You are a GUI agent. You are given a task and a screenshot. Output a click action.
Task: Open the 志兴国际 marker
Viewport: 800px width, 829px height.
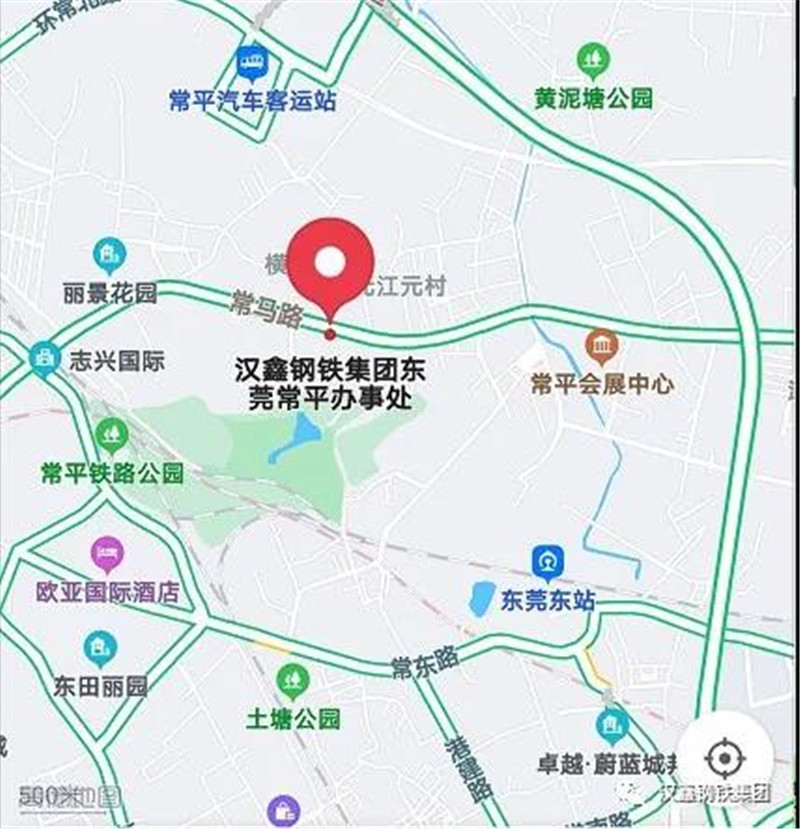tap(45, 358)
